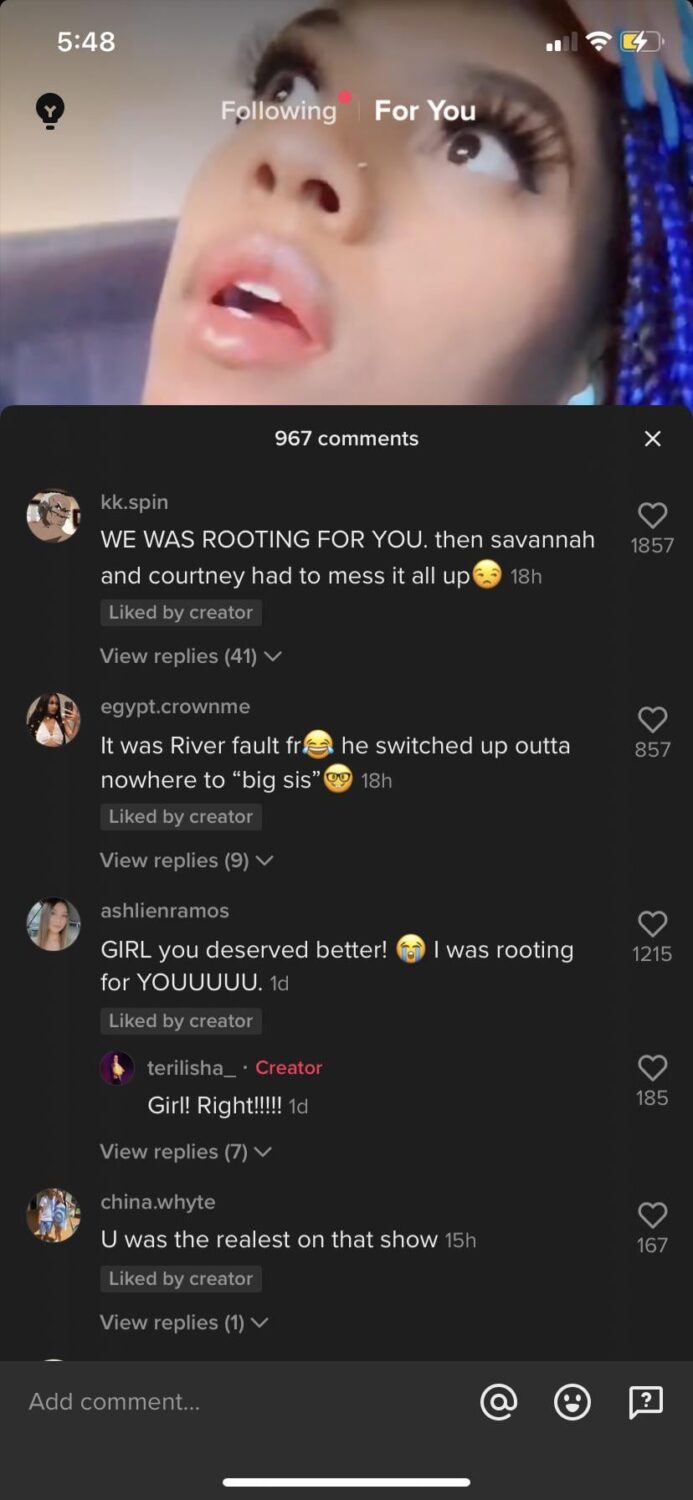Open the emoji picker
The image size is (693, 1500).
coord(572,1402)
